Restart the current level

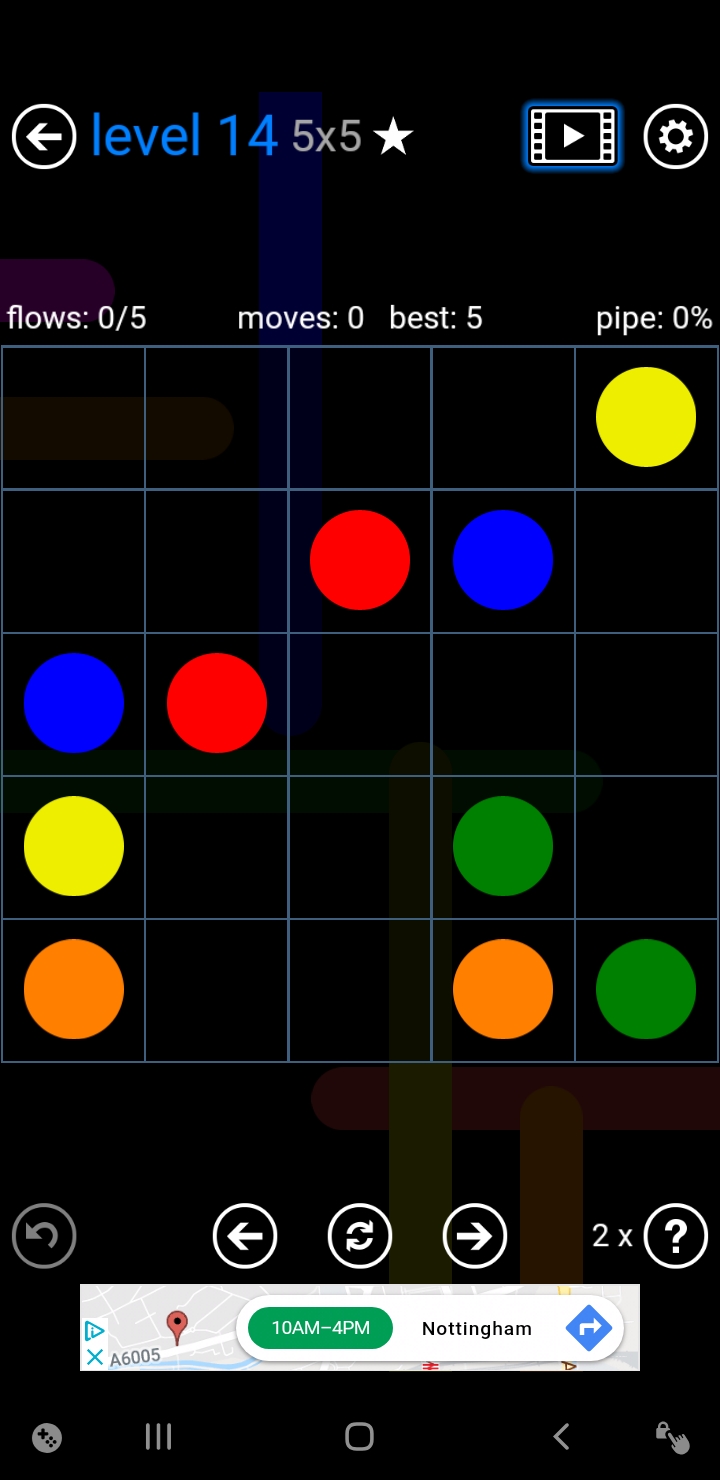click(360, 1236)
